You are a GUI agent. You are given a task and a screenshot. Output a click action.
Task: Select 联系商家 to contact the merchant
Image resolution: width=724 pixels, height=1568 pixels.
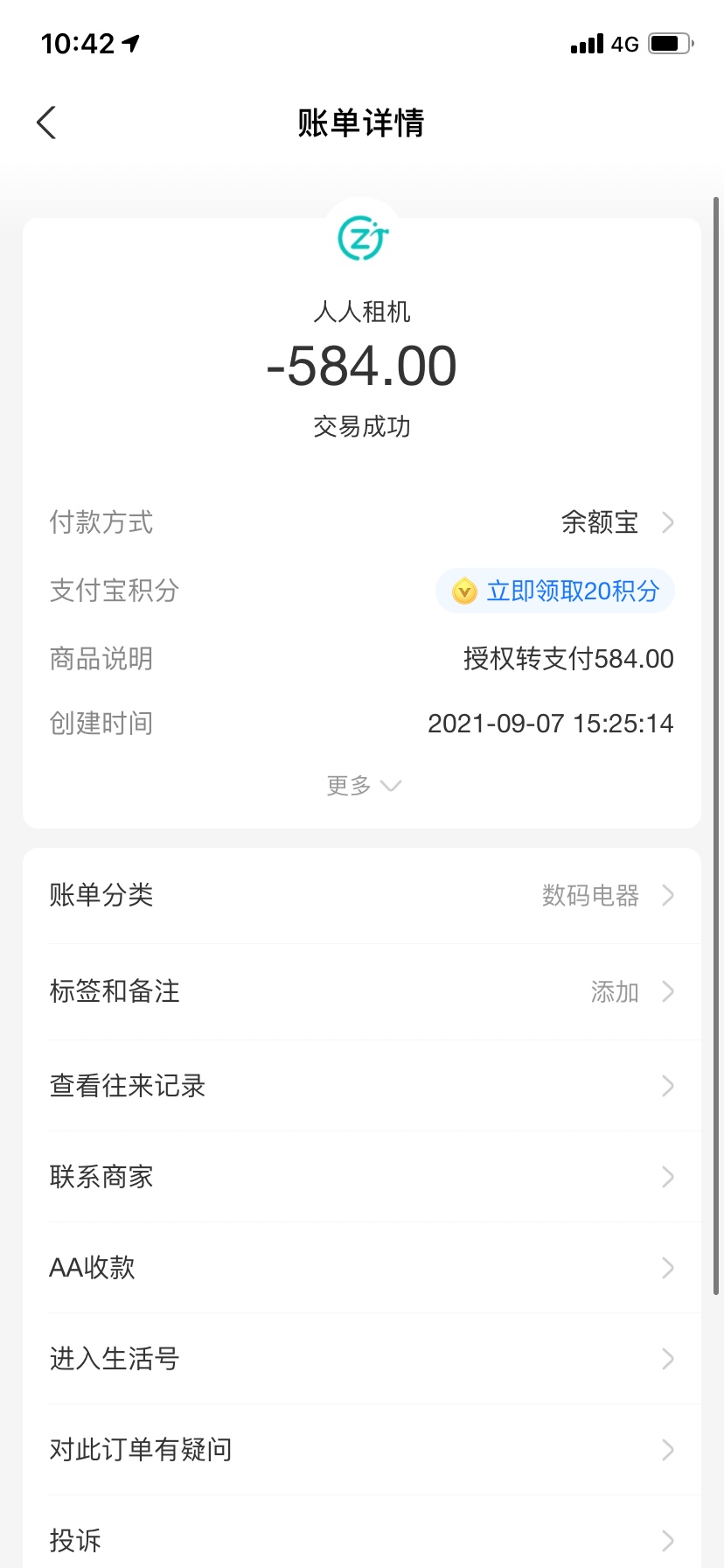click(x=362, y=1177)
